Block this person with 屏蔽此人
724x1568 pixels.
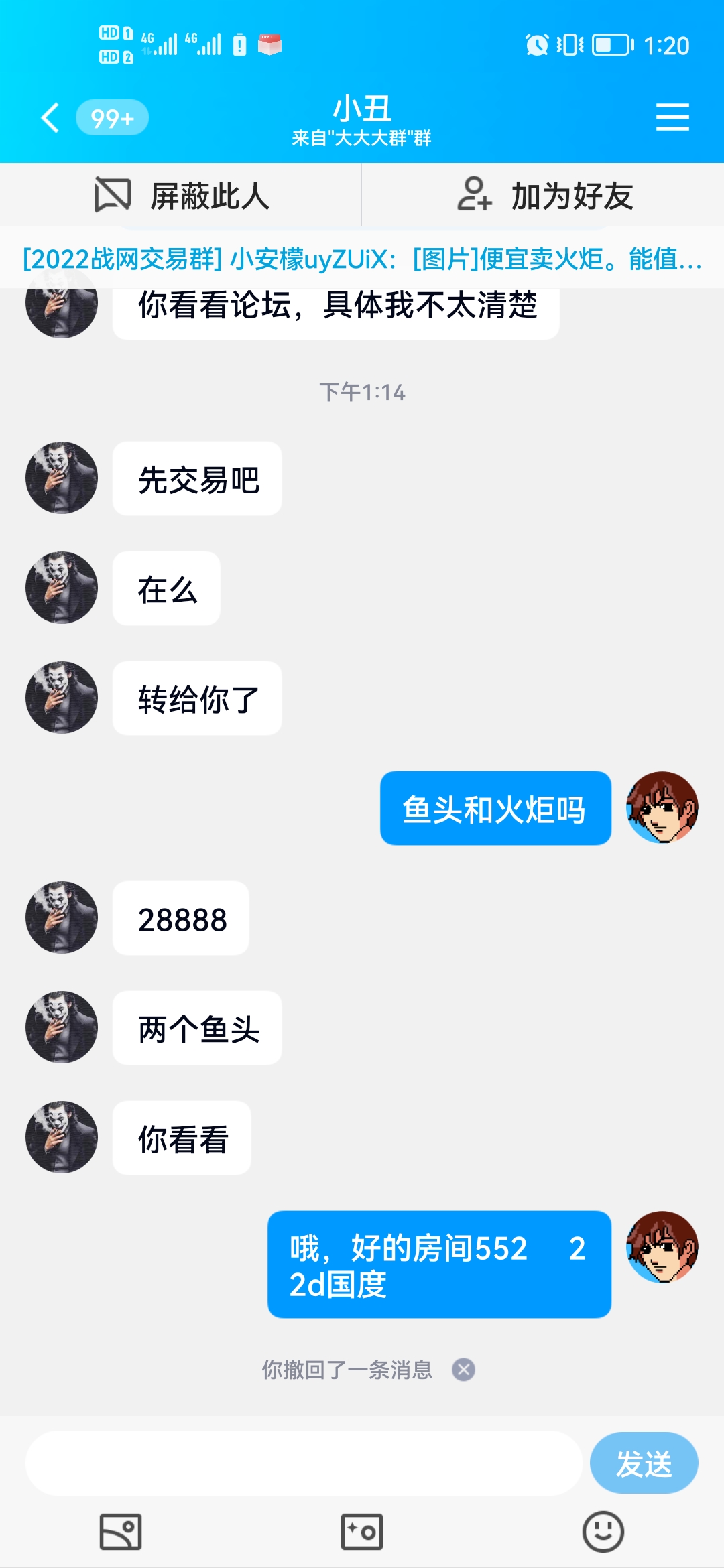coord(181,196)
